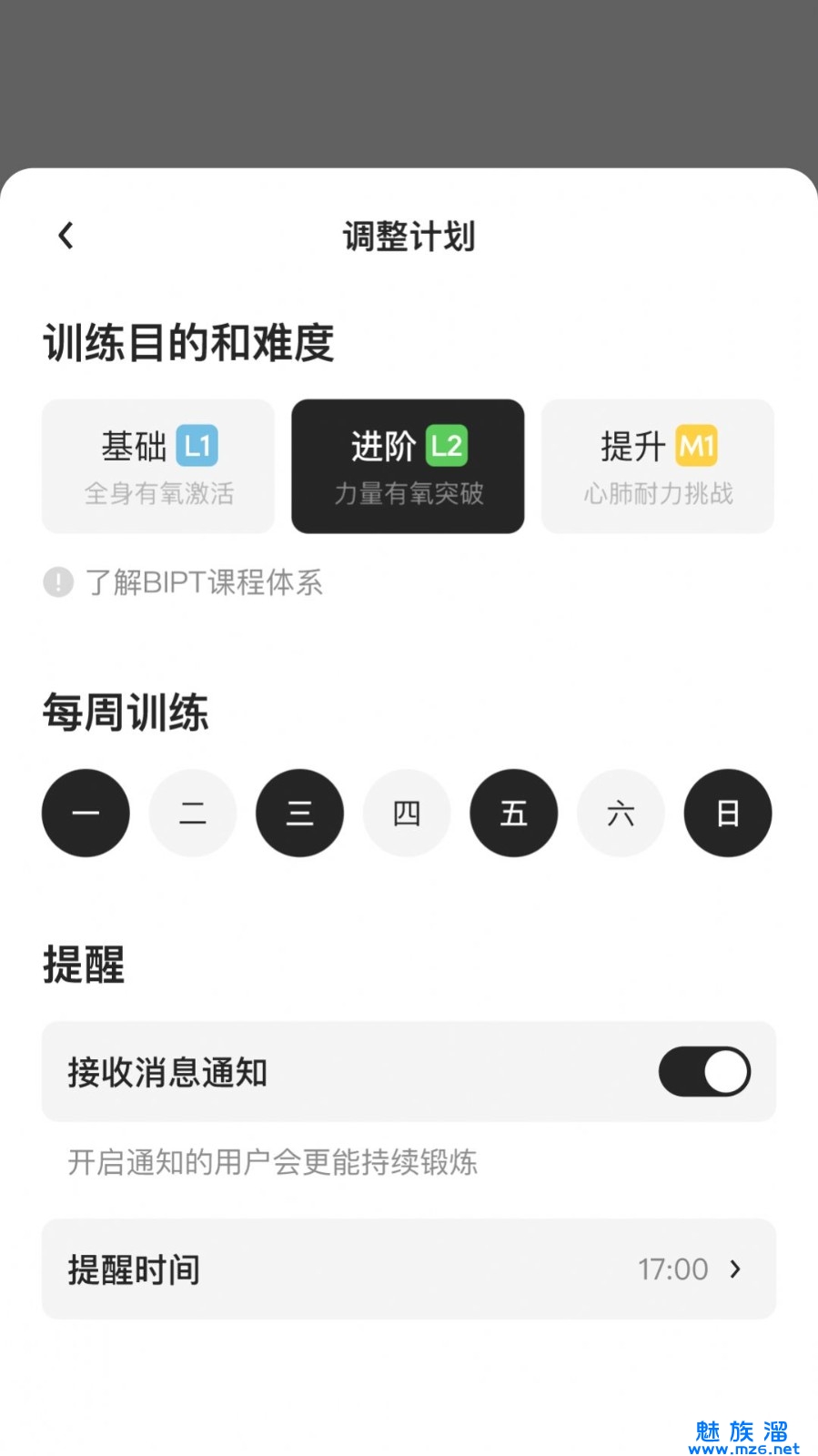This screenshot has width=818, height=1456.
Task: Add 四 (Thursday) to weekly training
Action: pyautogui.click(x=407, y=813)
